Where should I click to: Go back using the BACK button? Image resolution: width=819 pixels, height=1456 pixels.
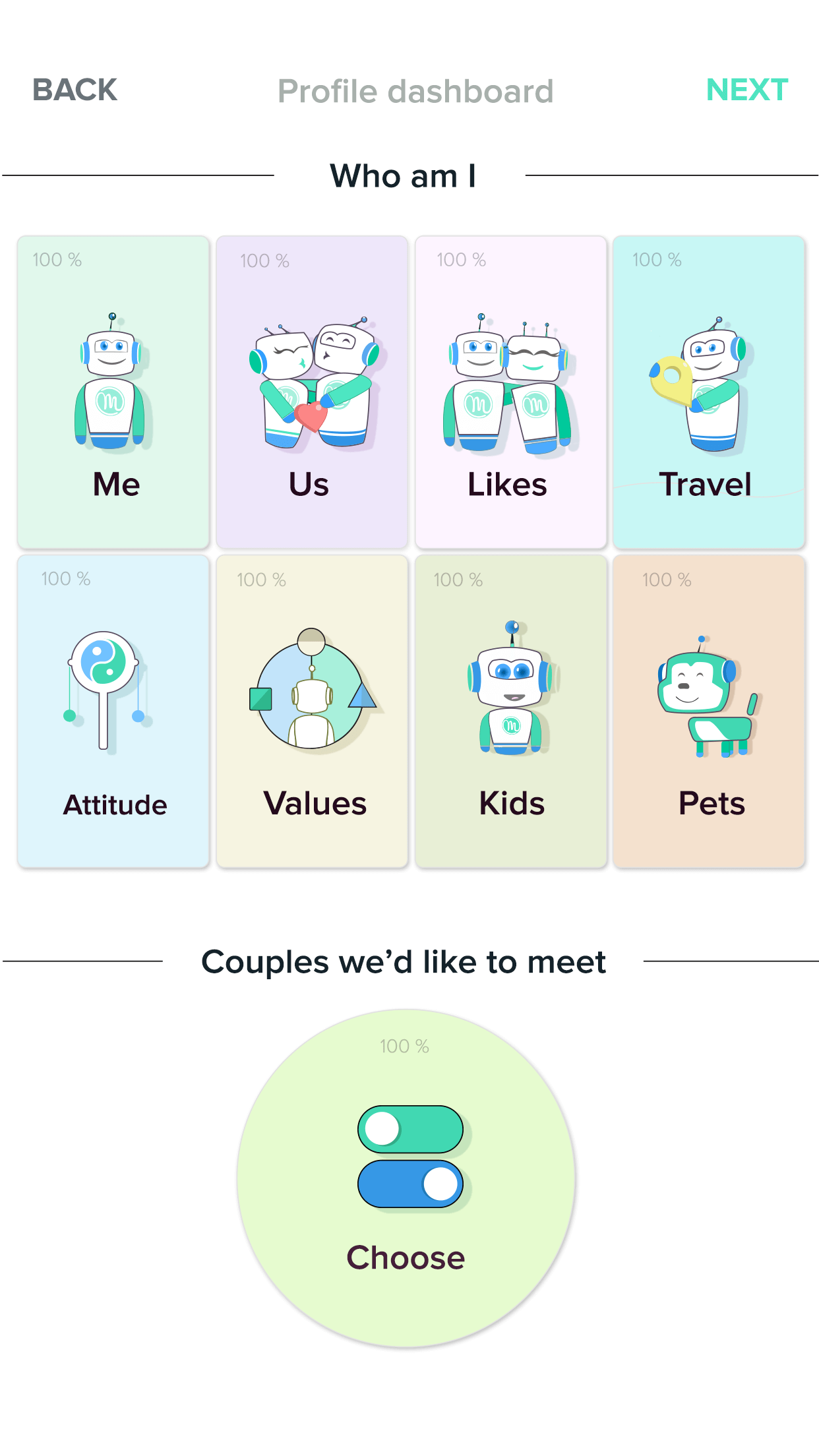coord(75,90)
